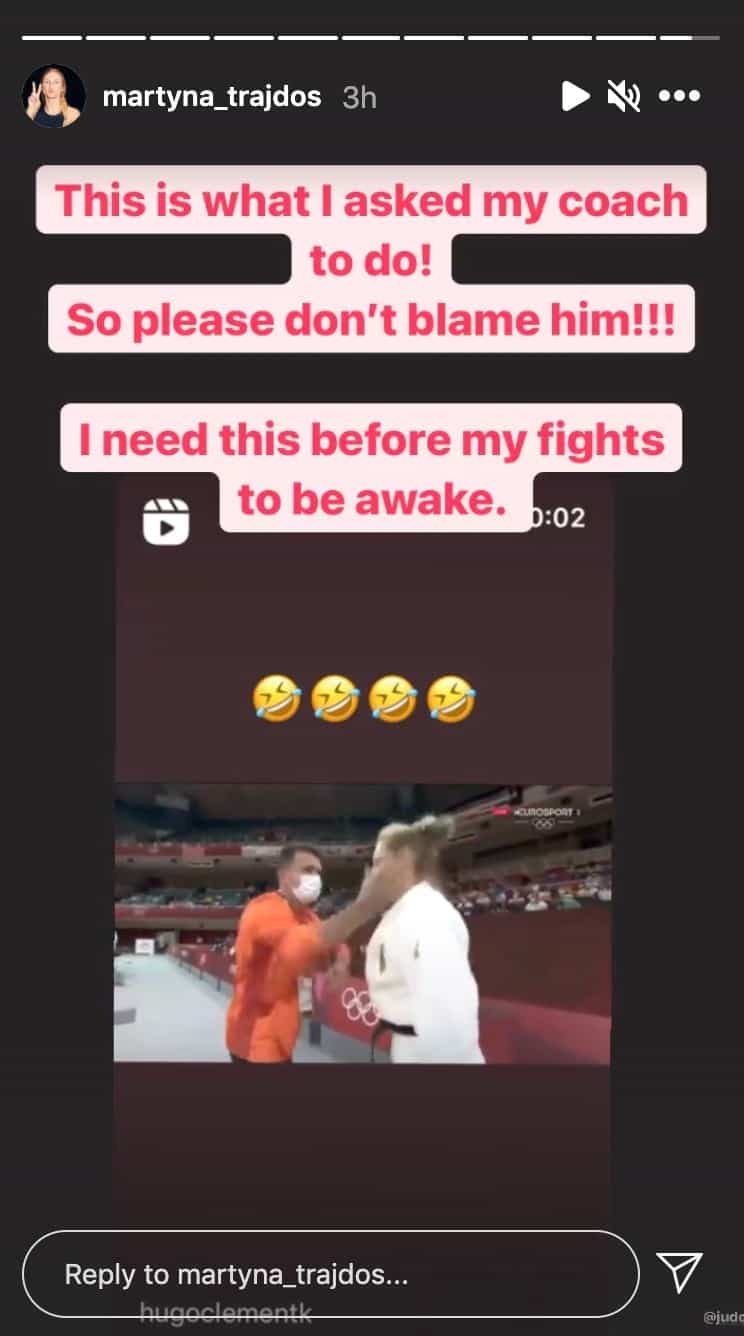Tap the martyna_trajdos username
The height and width of the screenshot is (1336, 744).
tap(212, 97)
